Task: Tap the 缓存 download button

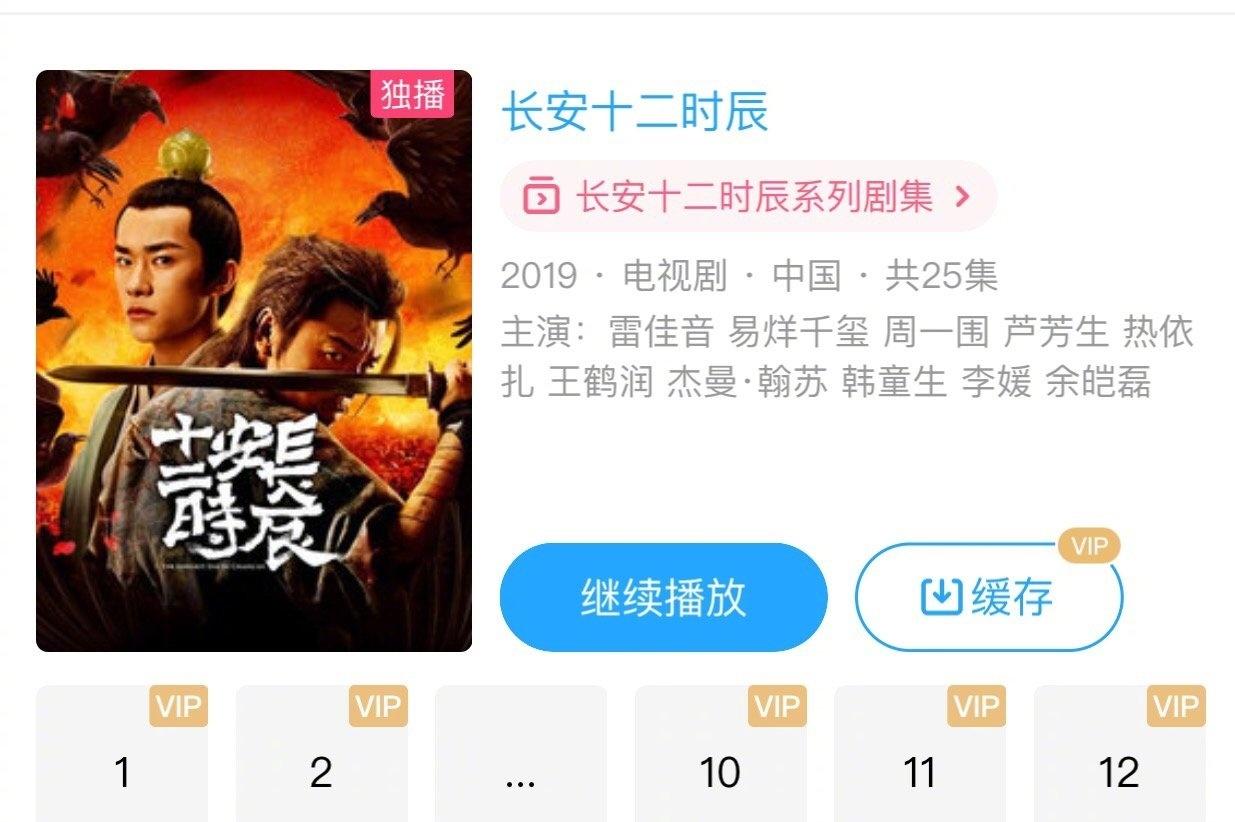Action: tap(989, 598)
